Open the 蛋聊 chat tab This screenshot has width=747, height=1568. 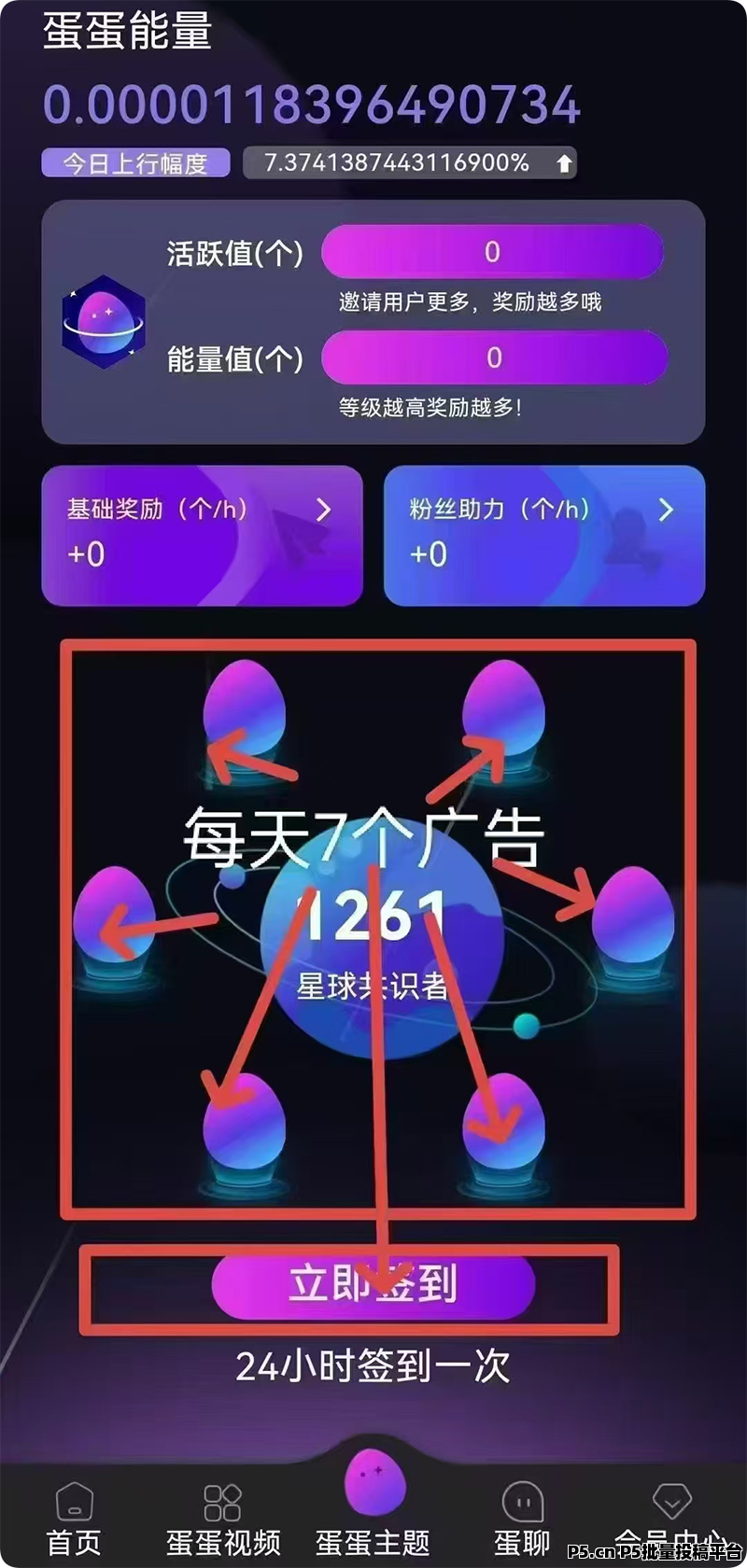click(x=522, y=1518)
